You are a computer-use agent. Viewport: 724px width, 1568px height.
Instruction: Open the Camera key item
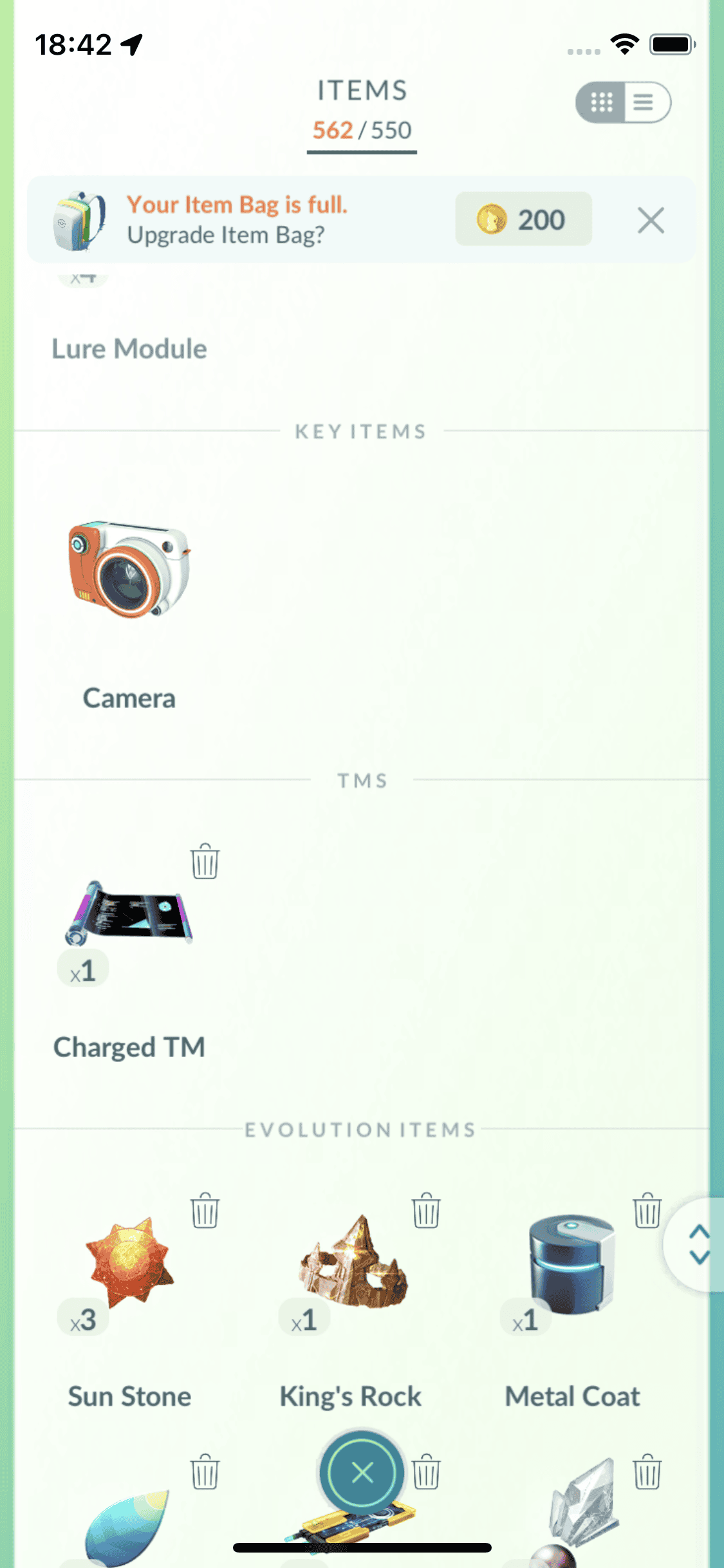pyautogui.click(x=129, y=571)
